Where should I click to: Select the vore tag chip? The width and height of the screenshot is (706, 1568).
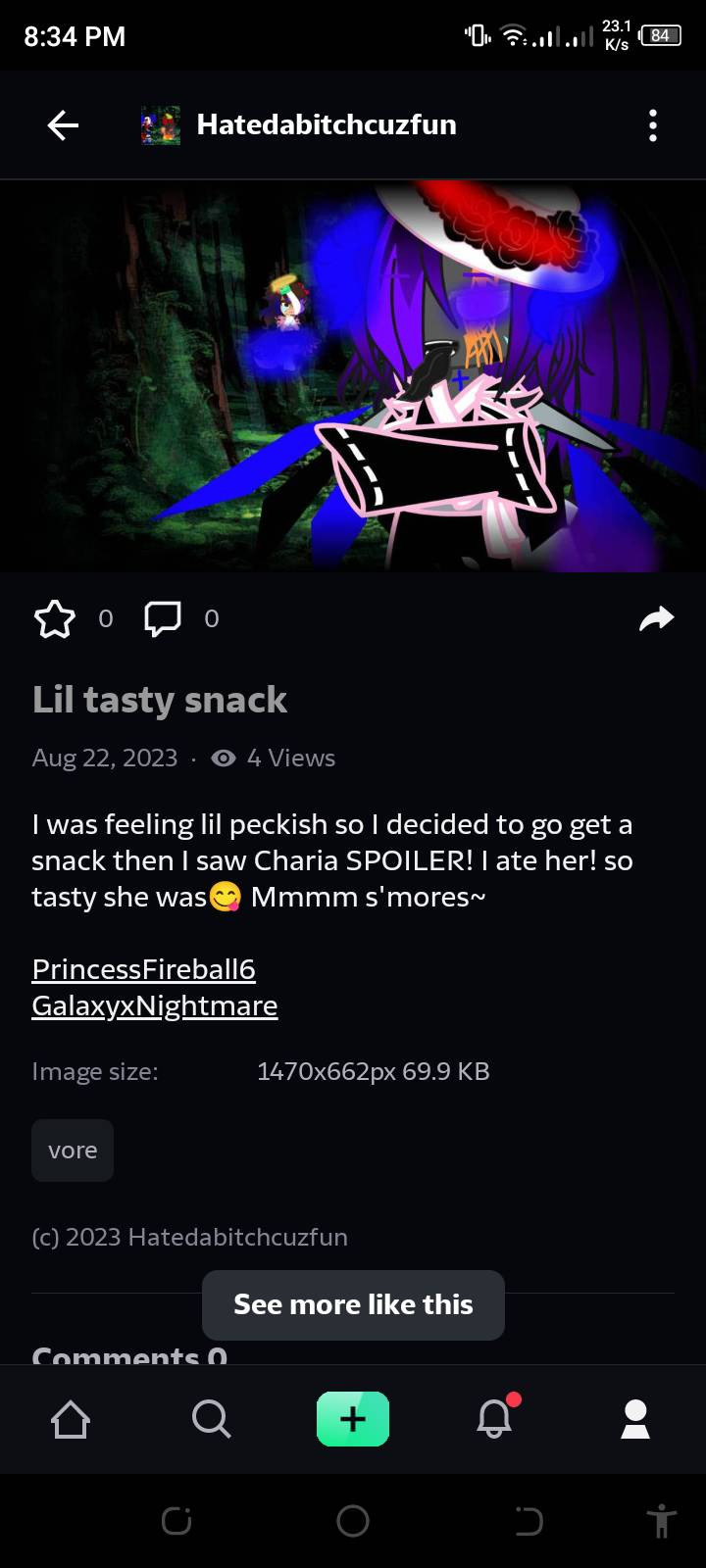point(73,1151)
